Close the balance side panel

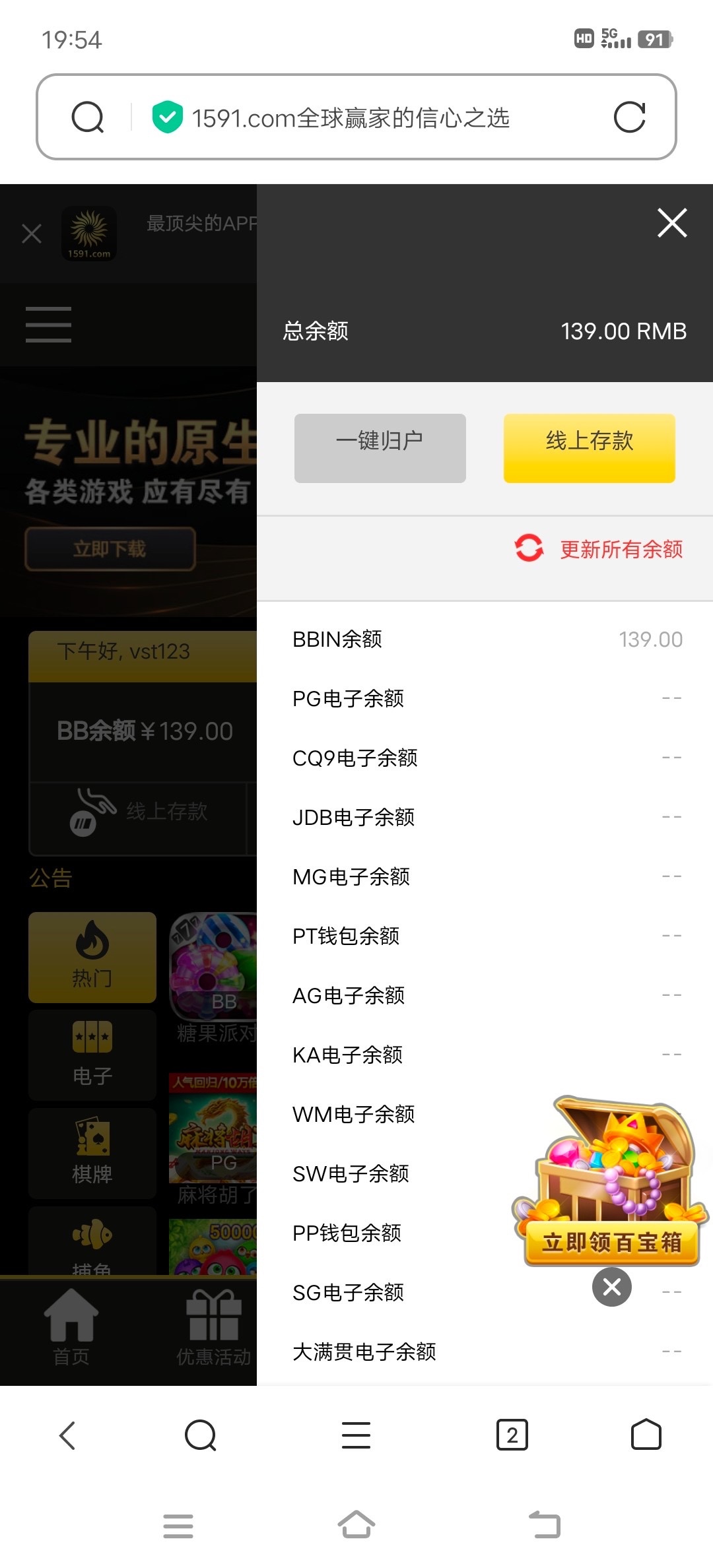(x=672, y=222)
